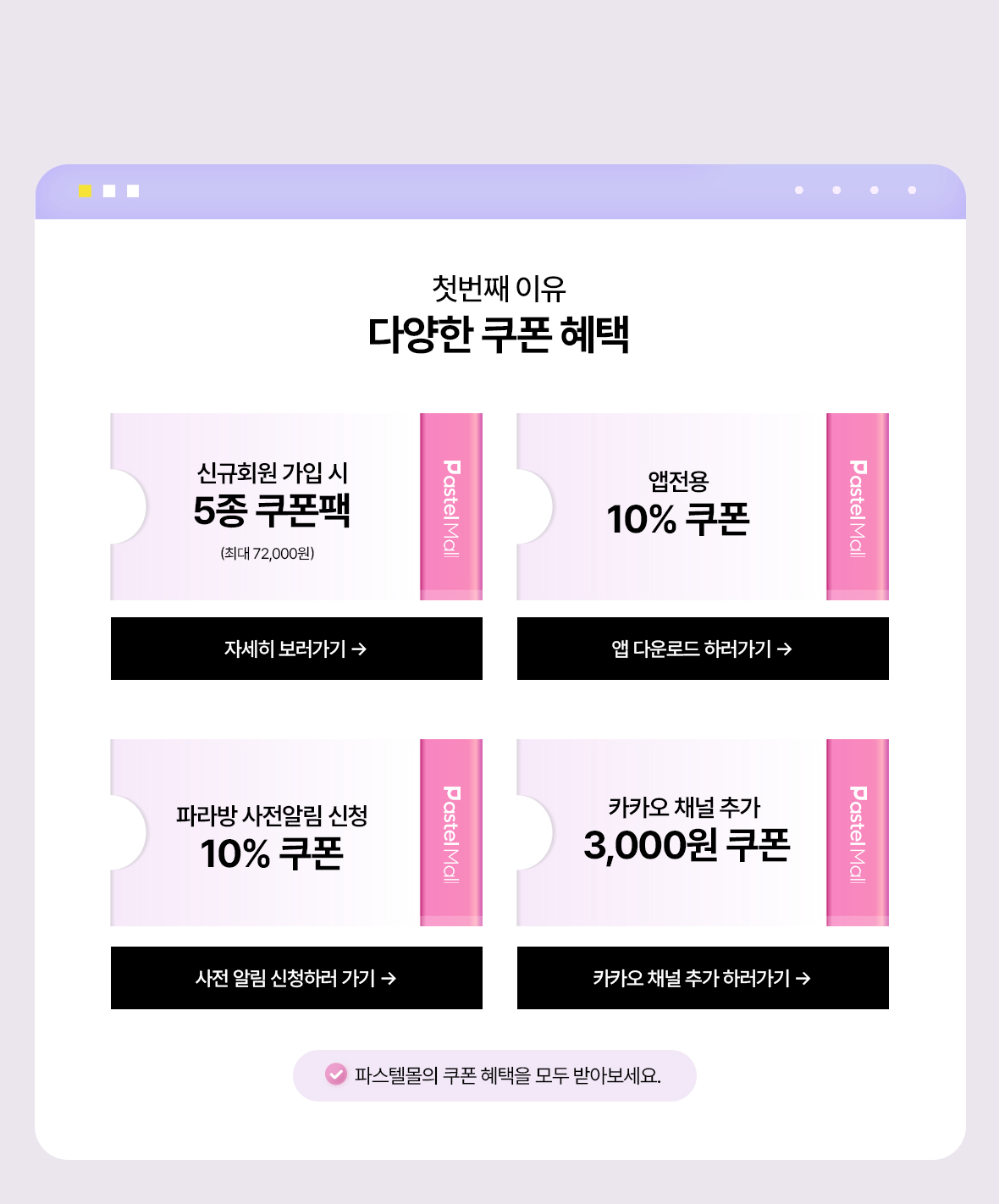Image resolution: width=999 pixels, height=1204 pixels.
Task: Tap the 자세히 보러가기 button
Action: pos(296,649)
